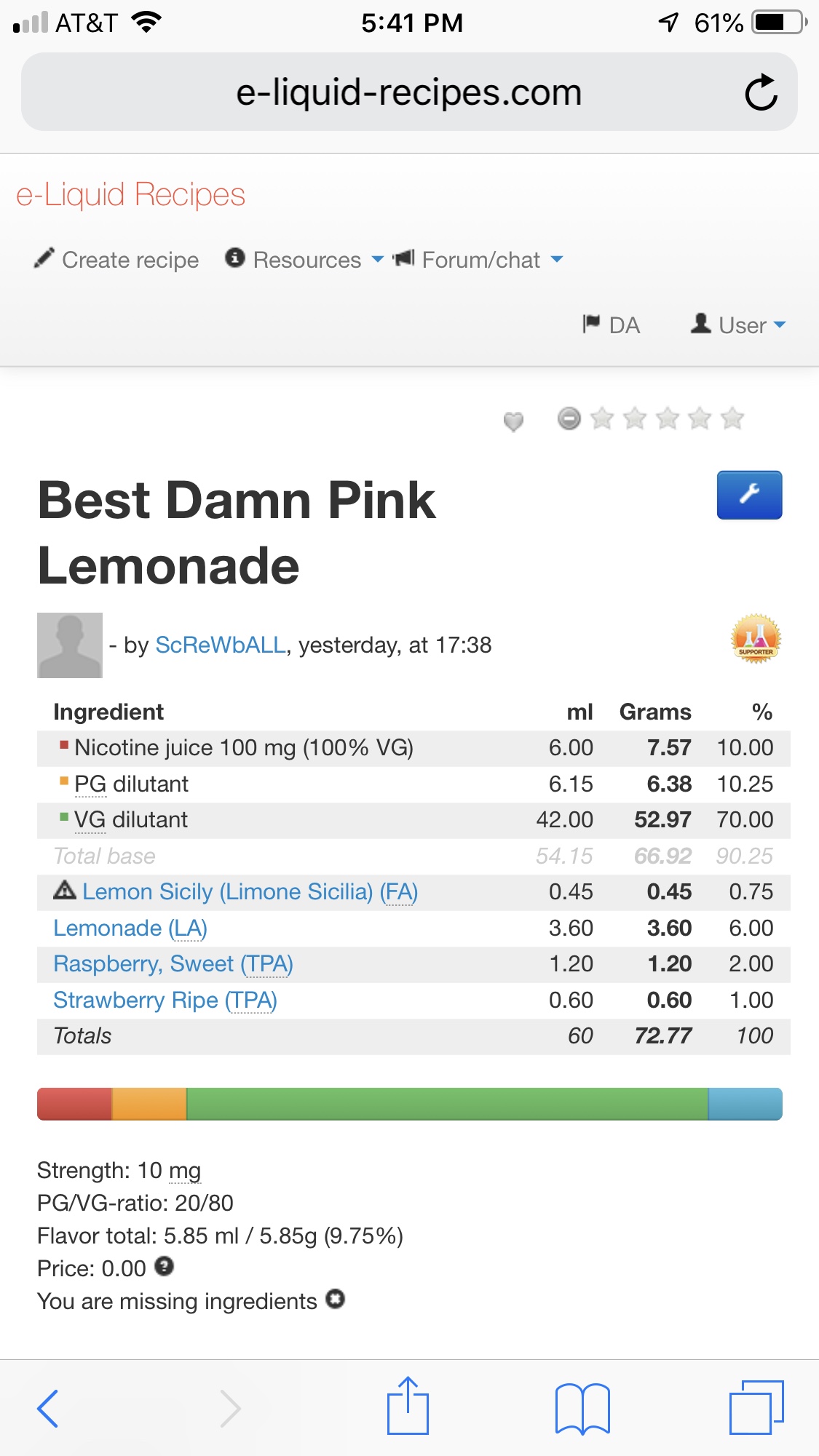Open the DA flag link
819x1456 pixels.
coord(612,325)
